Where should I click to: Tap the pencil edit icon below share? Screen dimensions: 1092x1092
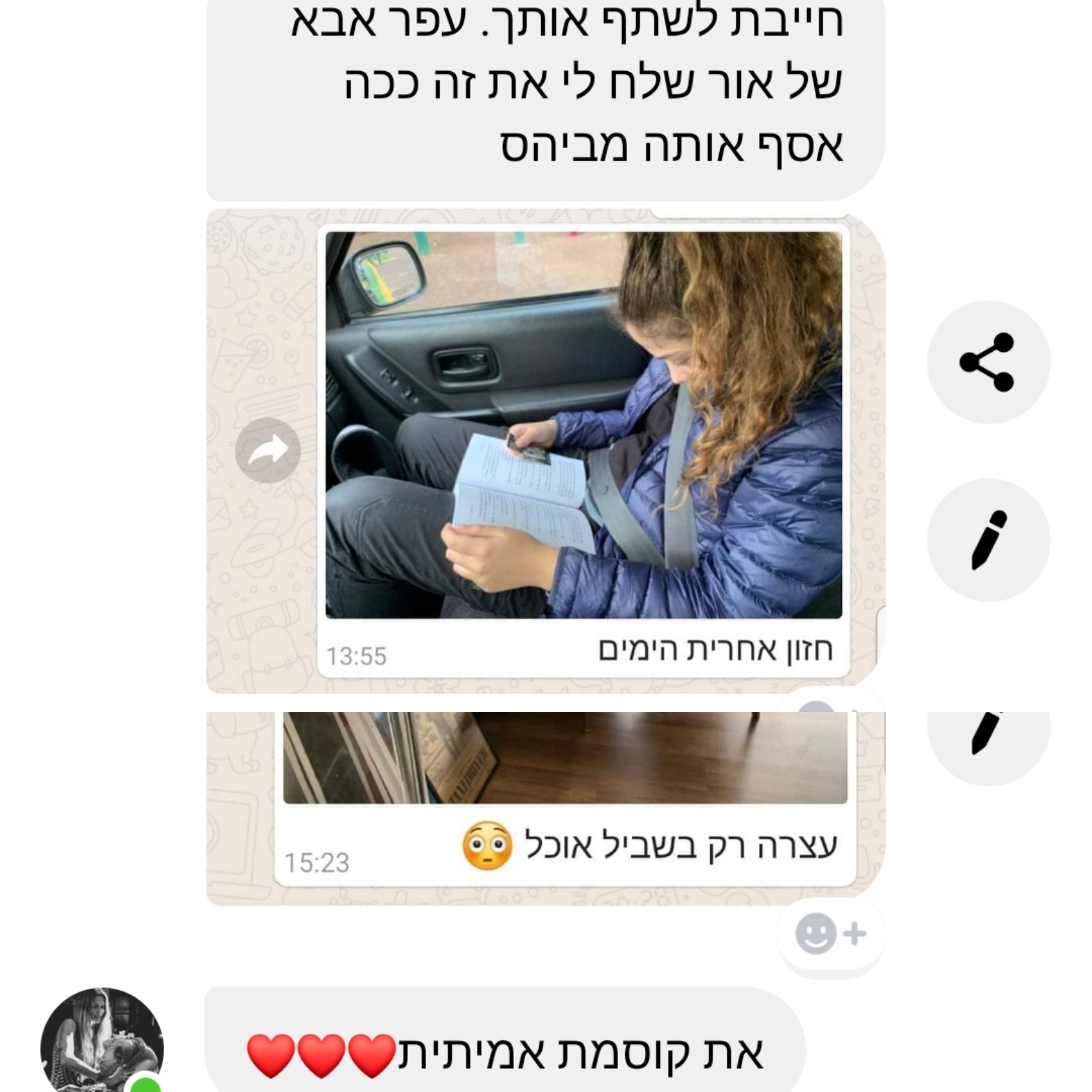pyautogui.click(x=988, y=540)
